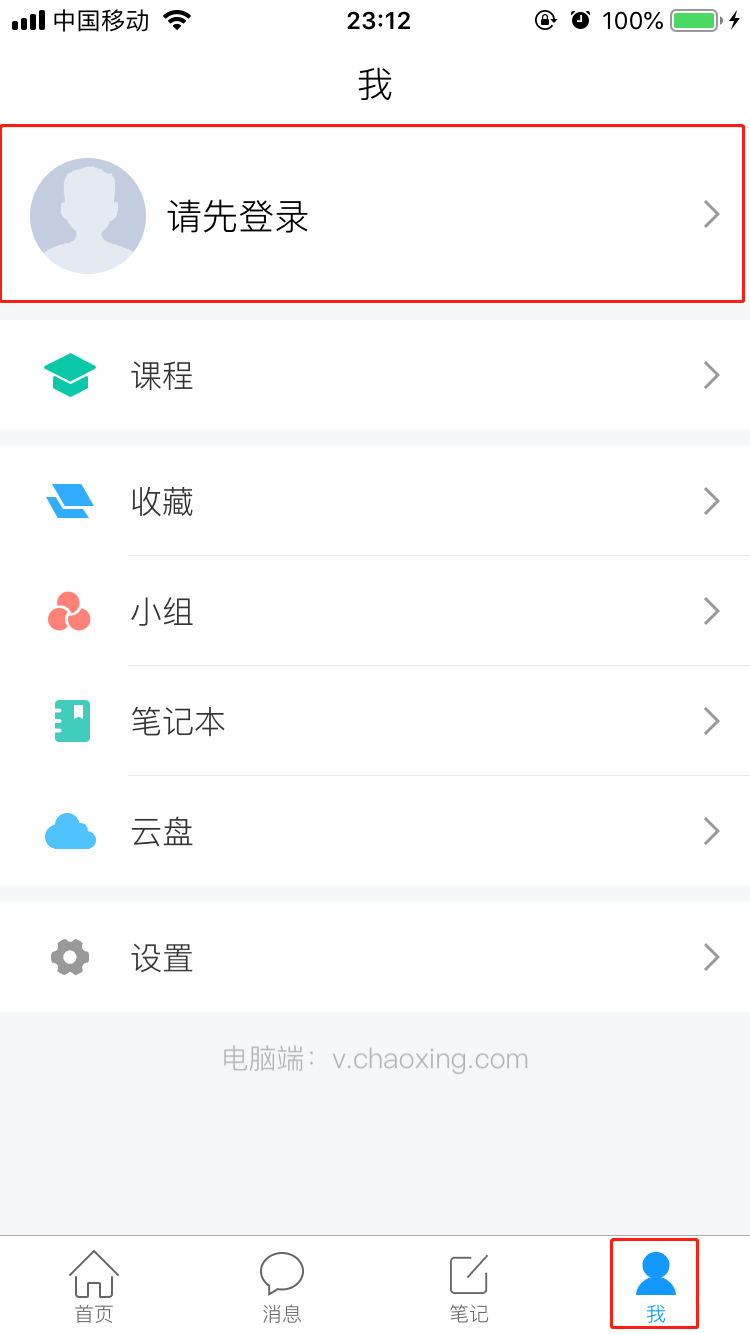750x1334 pixels.
Task: Select the 我 profile tab
Action: coord(655,1286)
